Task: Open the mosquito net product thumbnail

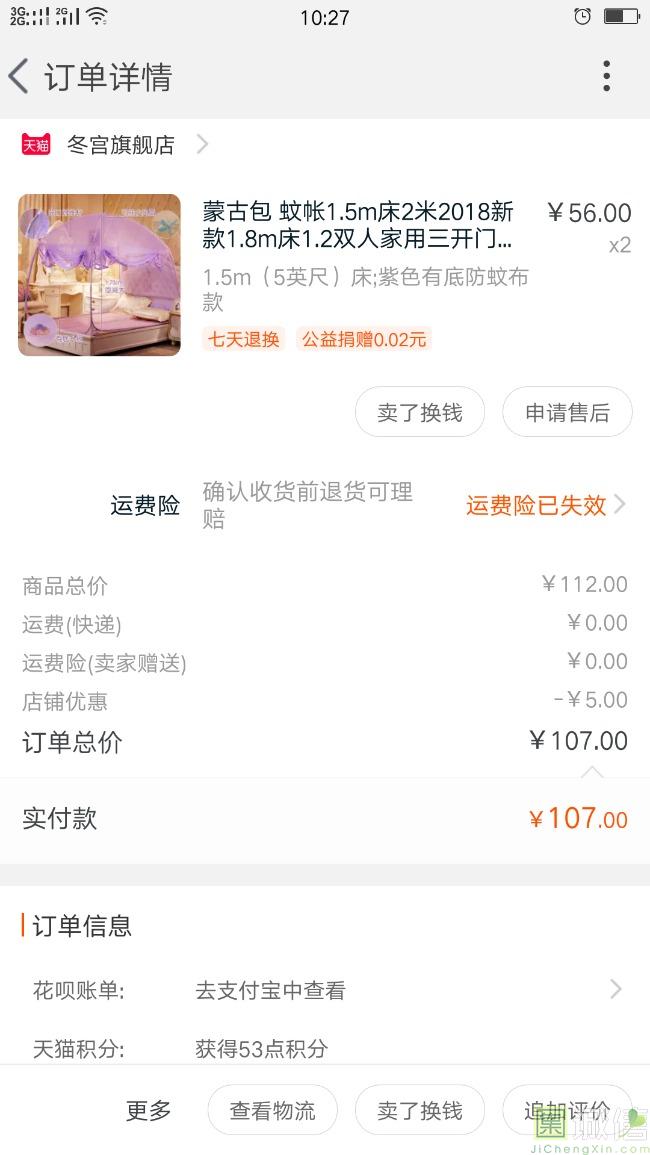Action: pyautogui.click(x=99, y=275)
